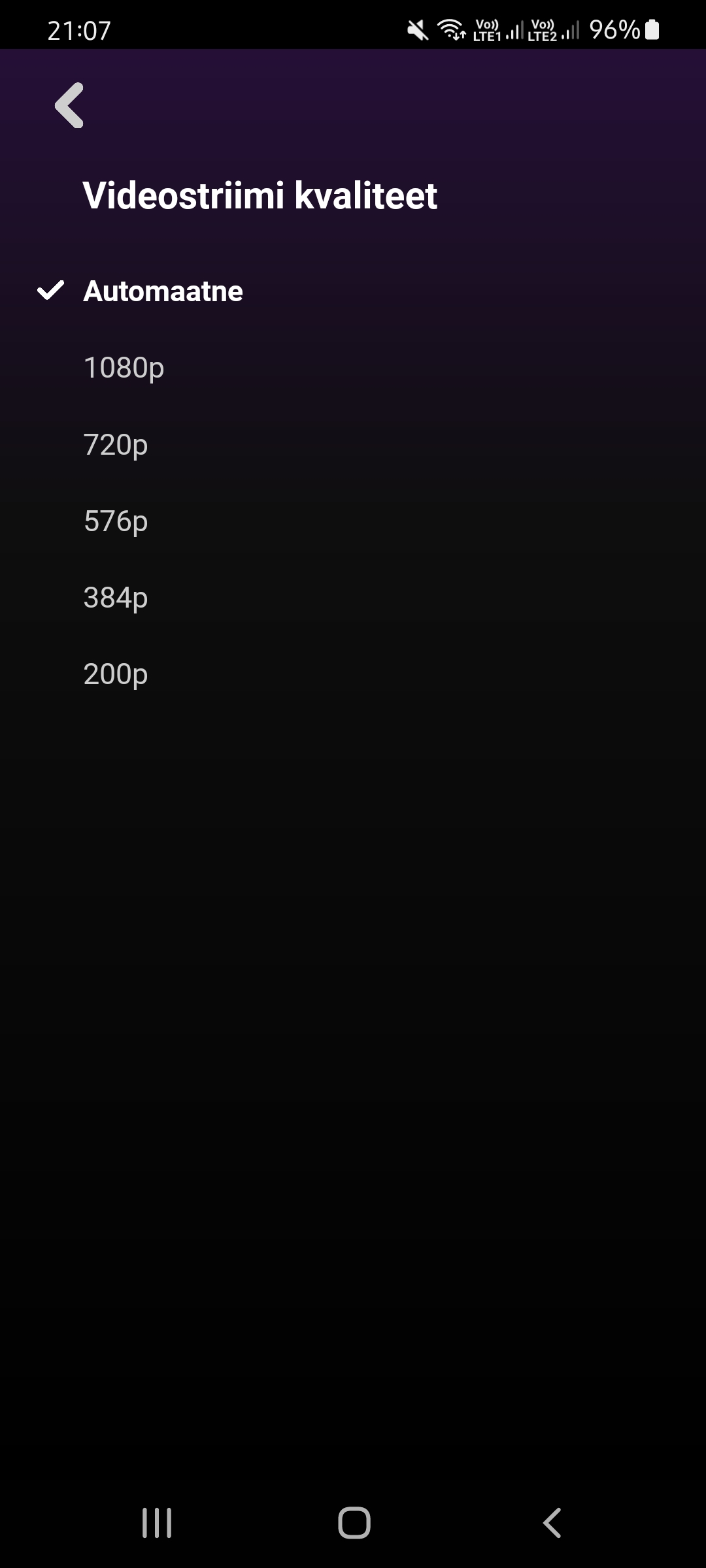Choose 1080p stream quality
Viewport: 706px width, 1568px height.
click(353, 368)
